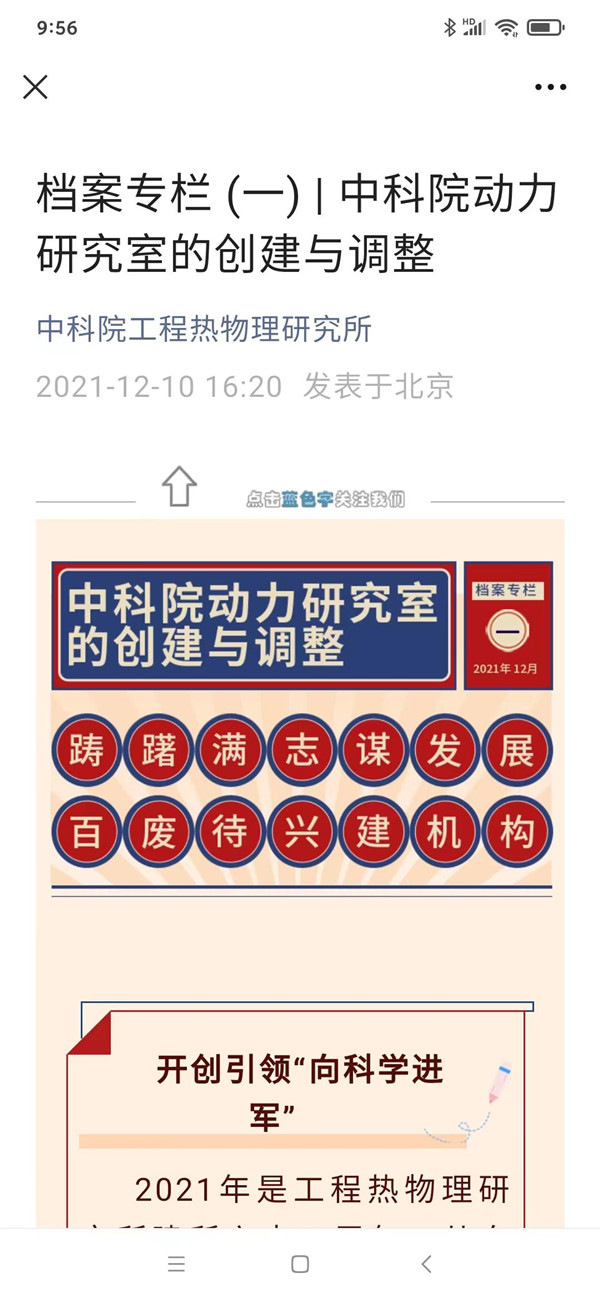The width and height of the screenshot is (600, 1300).
Task: Tap the system back button
Action: pyautogui.click(x=426, y=1264)
